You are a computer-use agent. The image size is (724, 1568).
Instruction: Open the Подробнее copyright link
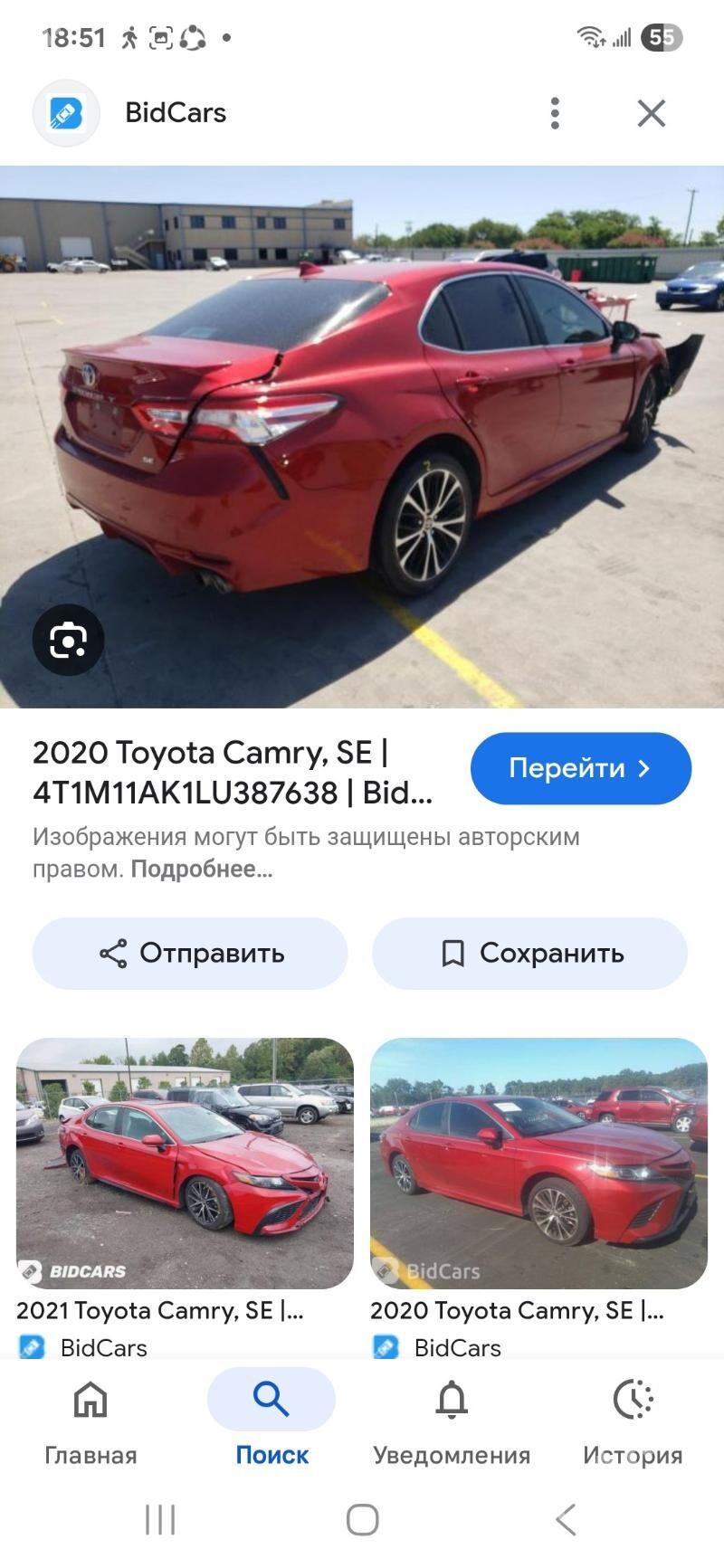point(201,870)
